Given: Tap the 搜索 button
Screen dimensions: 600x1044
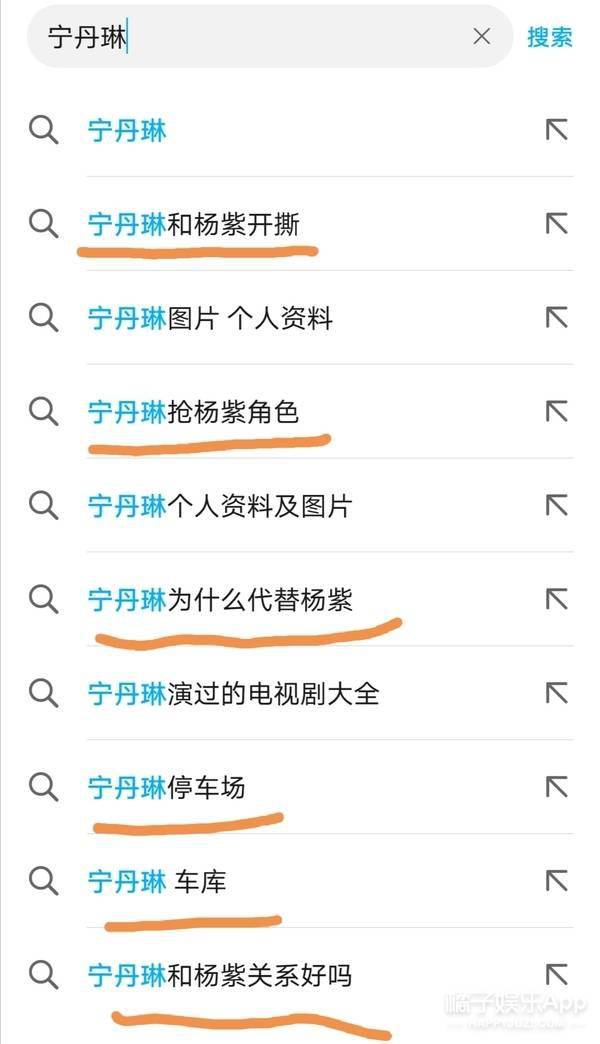Looking at the screenshot, I should [550, 37].
